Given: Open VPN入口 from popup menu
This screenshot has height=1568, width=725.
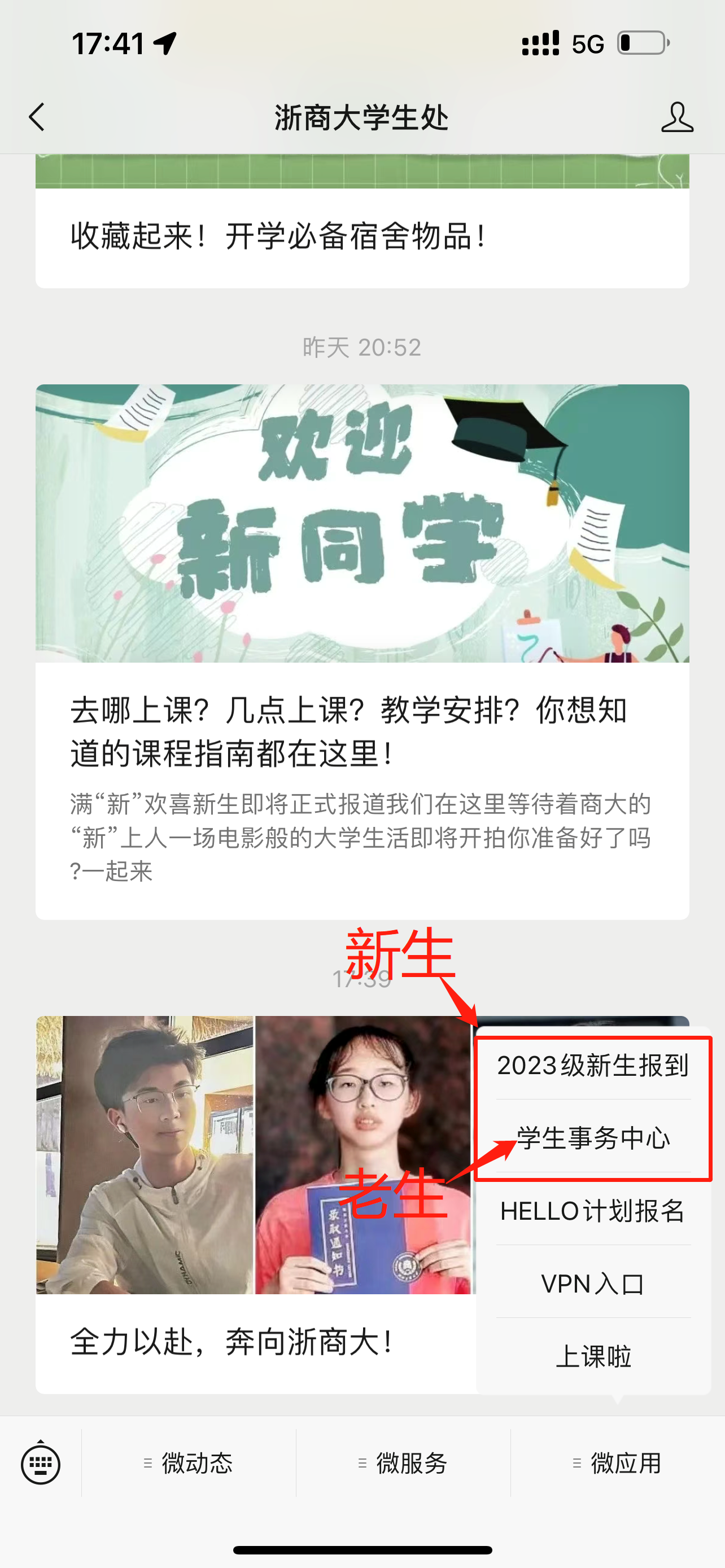Looking at the screenshot, I should (x=593, y=1284).
